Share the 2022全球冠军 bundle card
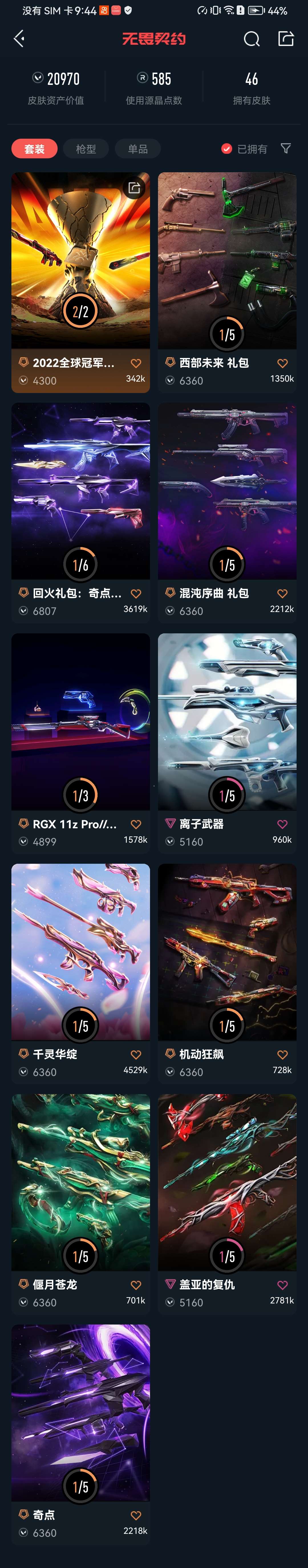Screen dimensions: 308x1568 134,188
